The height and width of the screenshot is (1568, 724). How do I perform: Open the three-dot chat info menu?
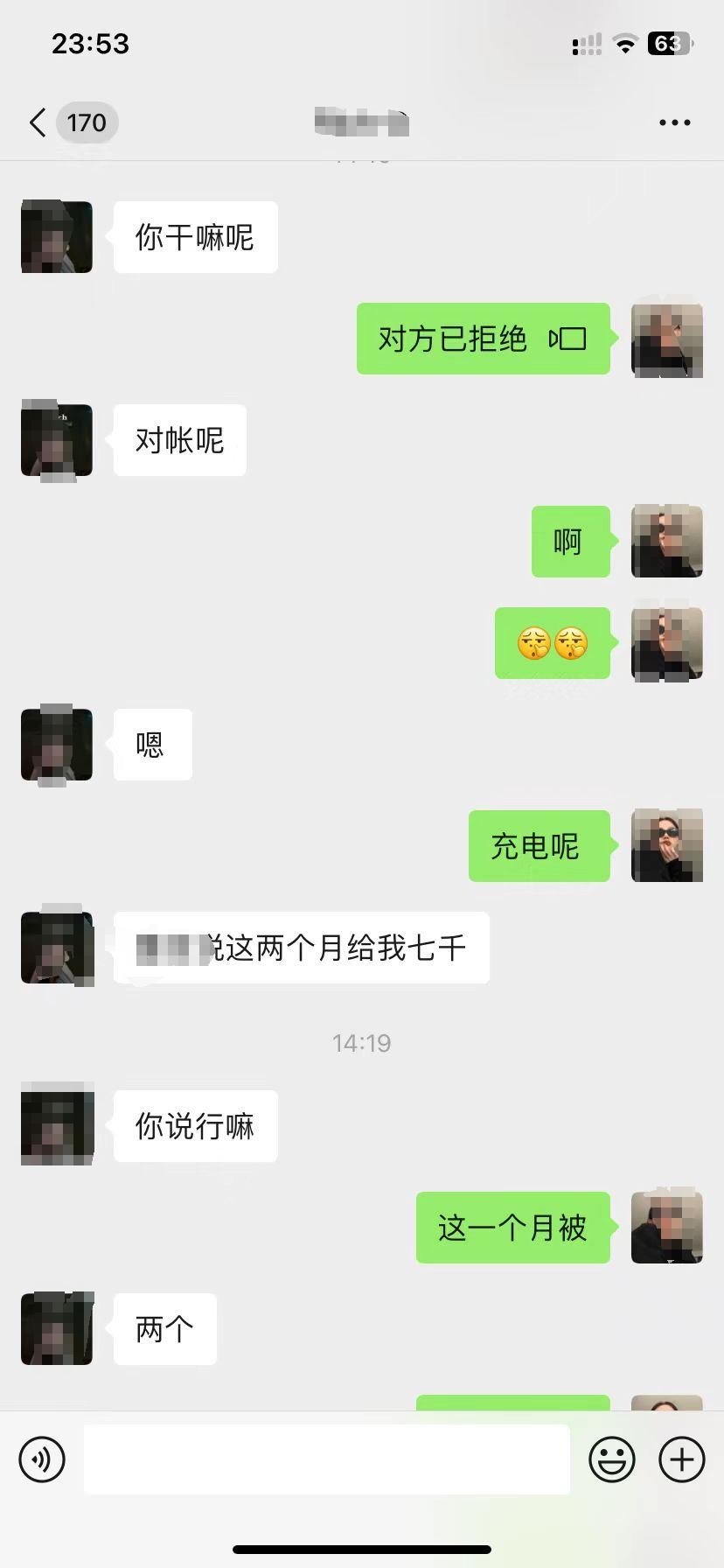[674, 122]
